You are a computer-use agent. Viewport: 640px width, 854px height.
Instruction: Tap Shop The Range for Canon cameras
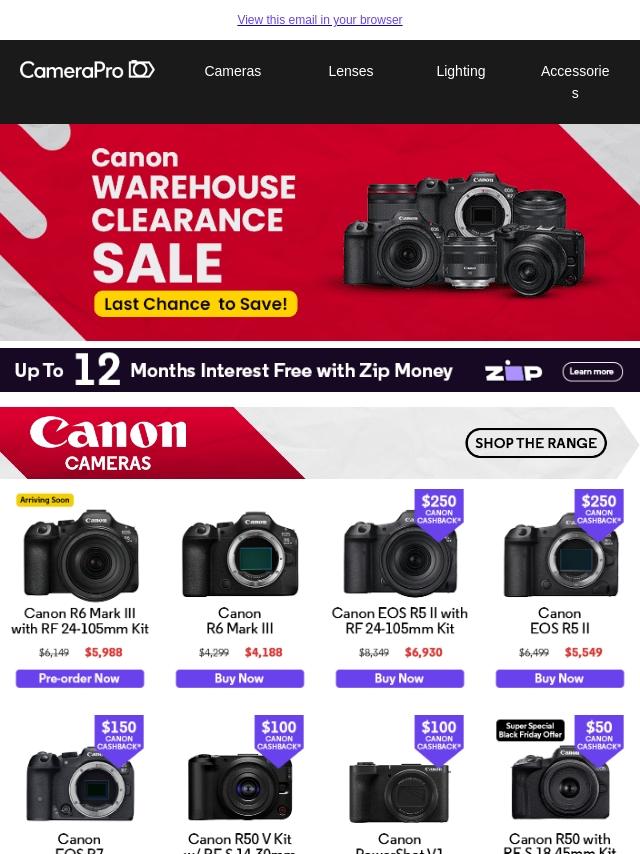click(x=536, y=443)
